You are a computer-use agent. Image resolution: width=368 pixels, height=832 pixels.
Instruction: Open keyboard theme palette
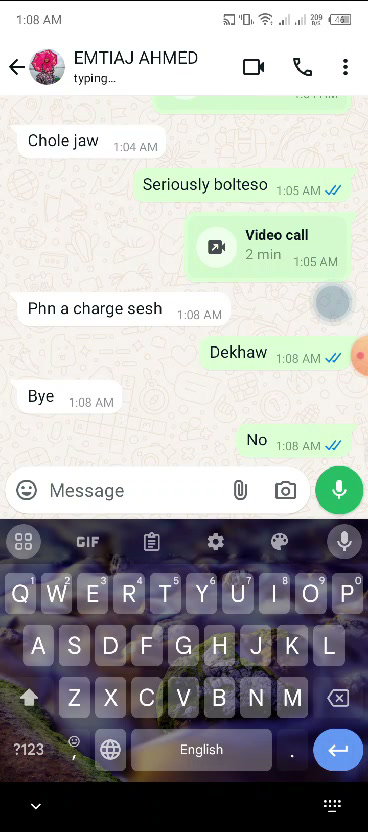pyautogui.click(x=279, y=542)
